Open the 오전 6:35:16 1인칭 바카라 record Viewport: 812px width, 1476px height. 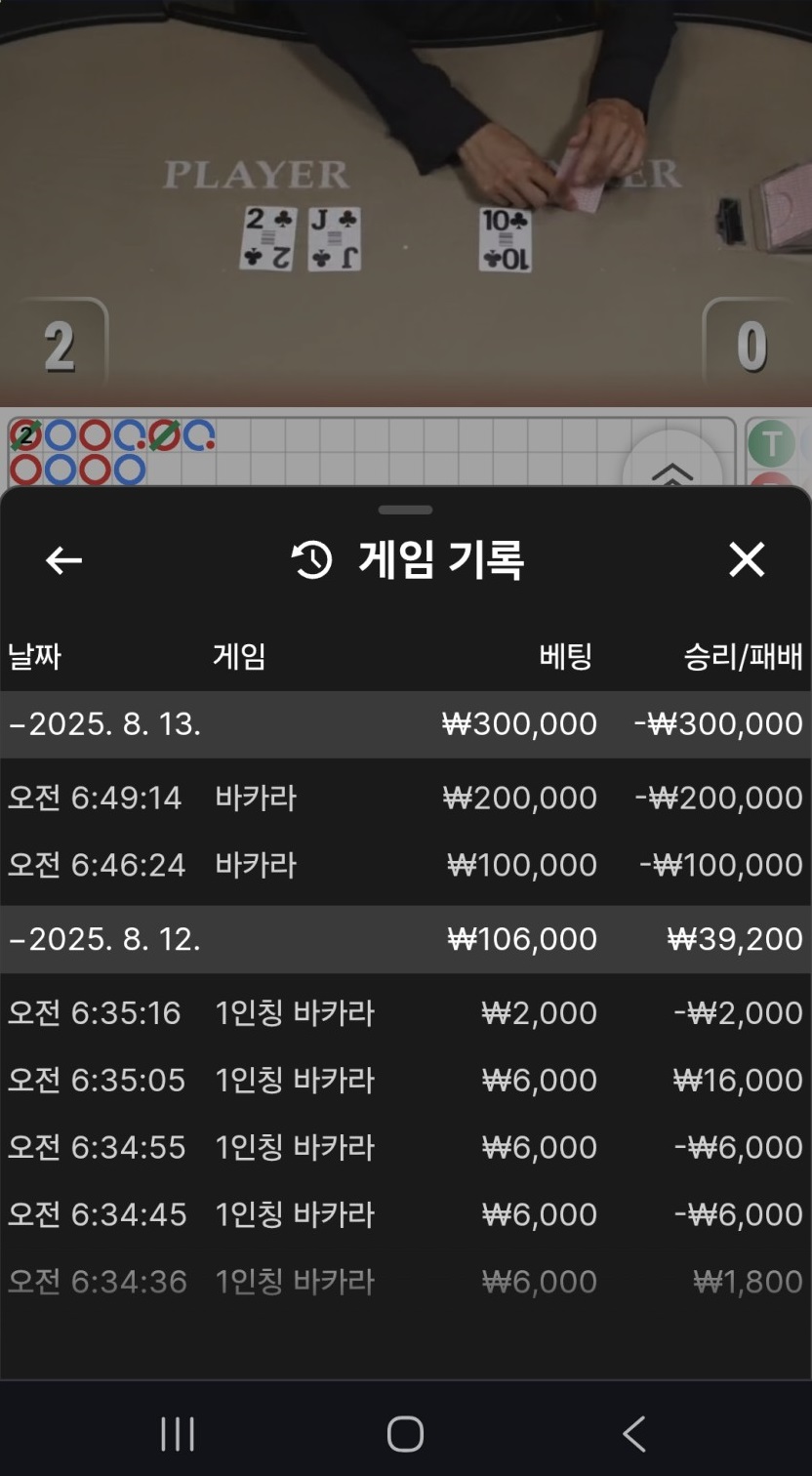(x=405, y=1013)
